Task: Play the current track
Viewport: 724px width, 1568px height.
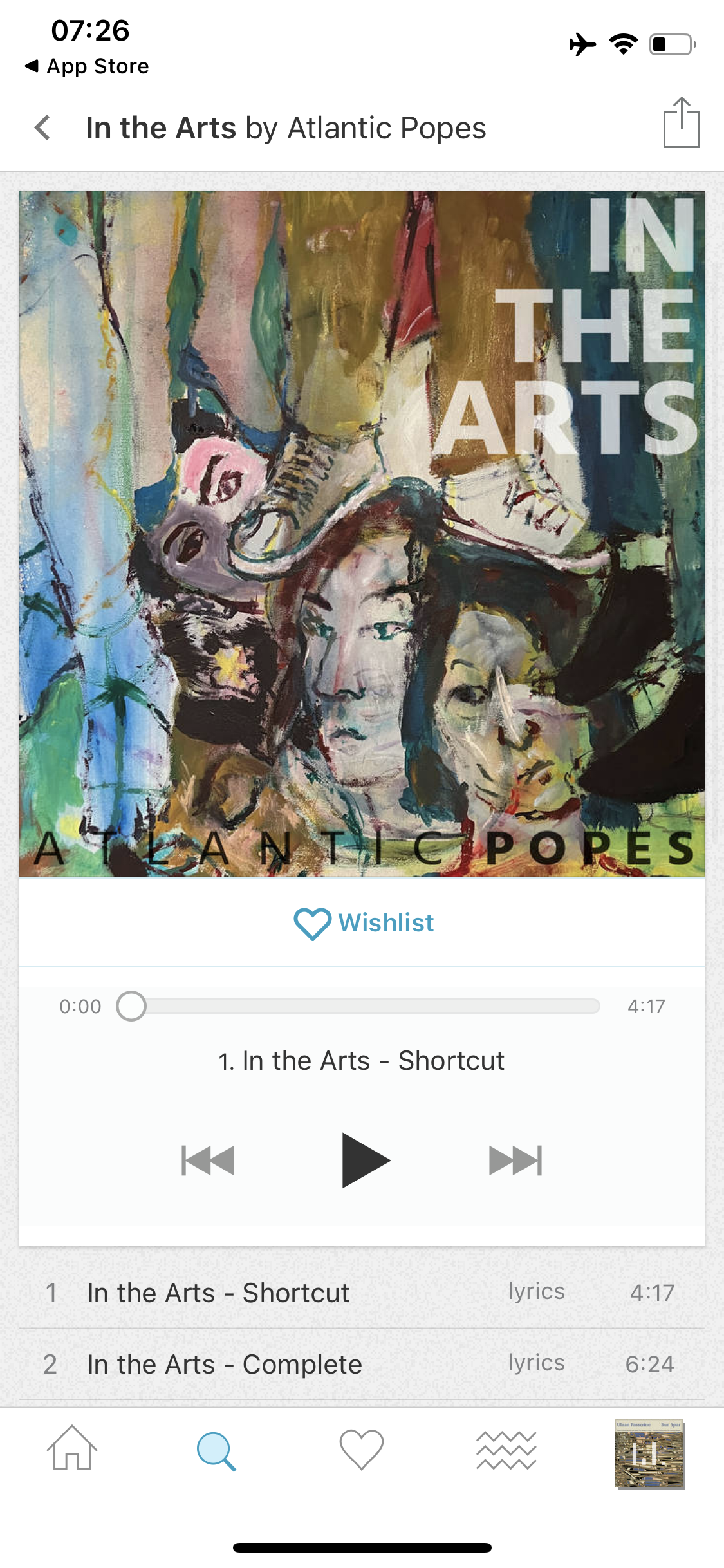Action: (x=364, y=1160)
